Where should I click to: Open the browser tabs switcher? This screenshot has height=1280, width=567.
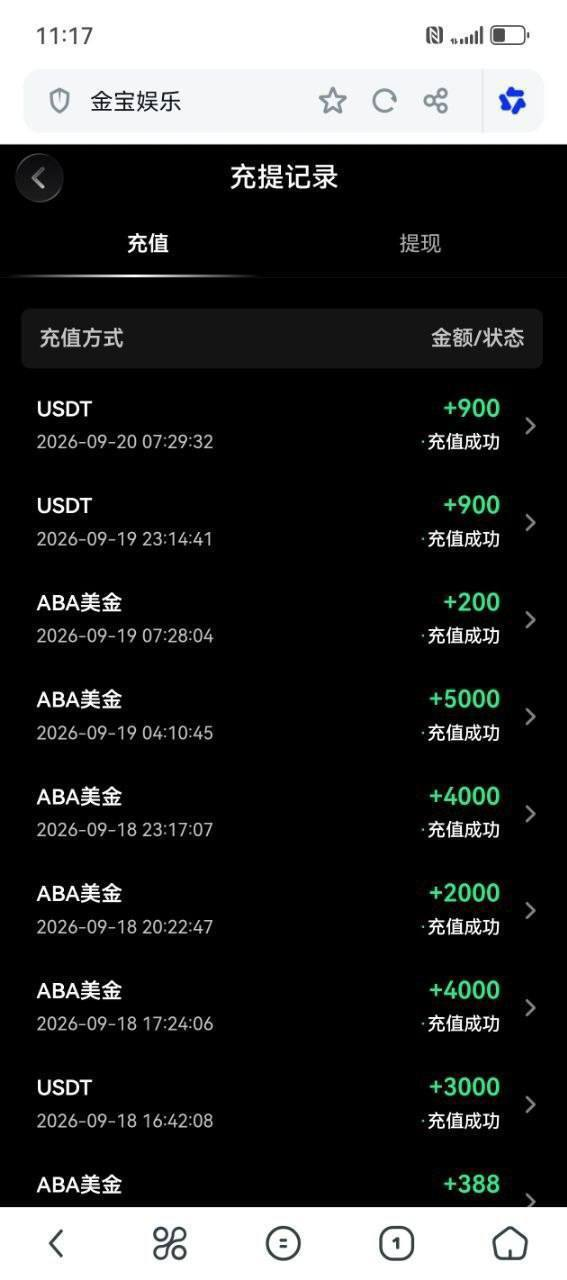[x=397, y=1243]
